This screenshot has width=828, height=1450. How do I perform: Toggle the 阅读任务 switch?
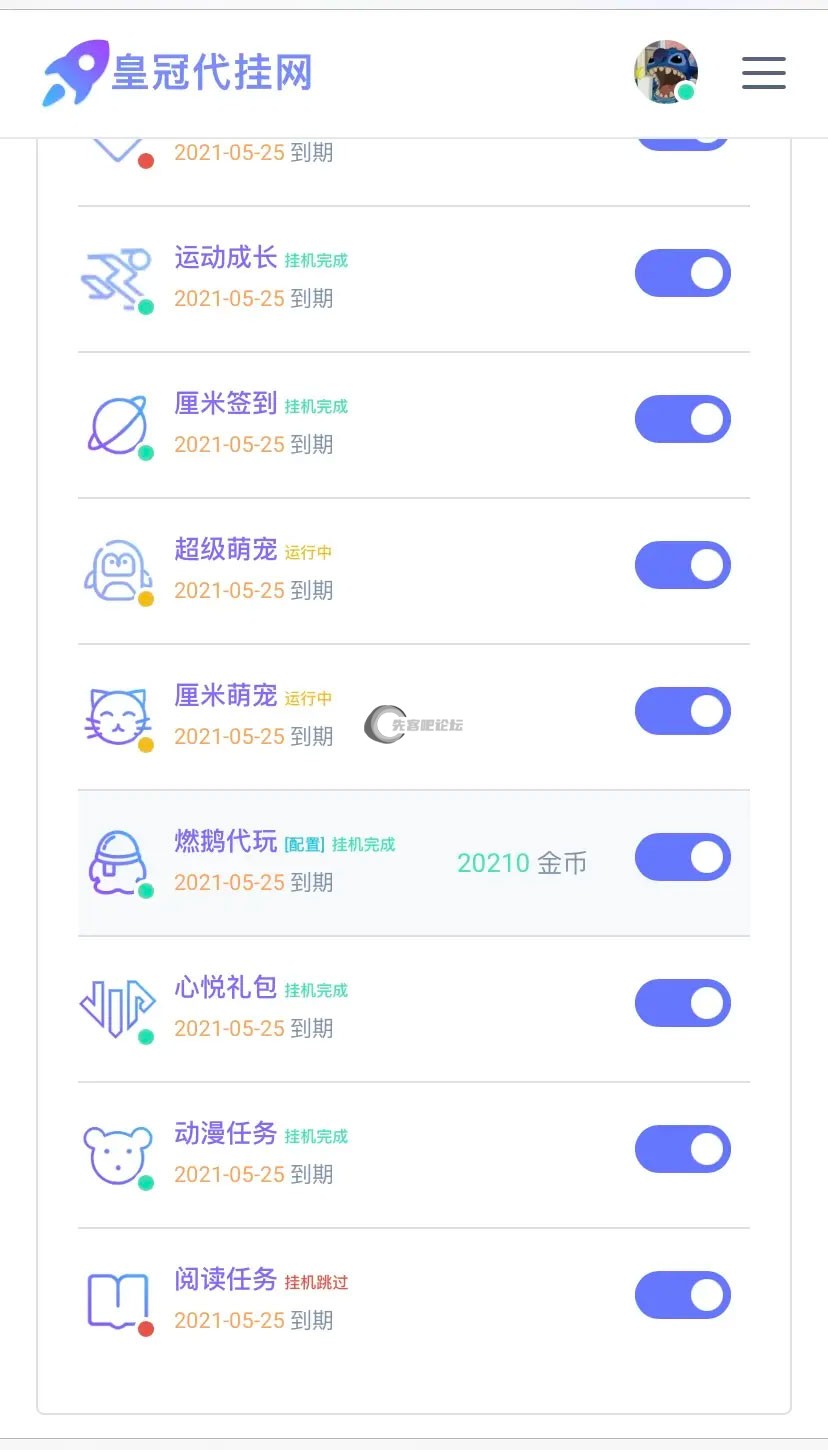[683, 1295]
